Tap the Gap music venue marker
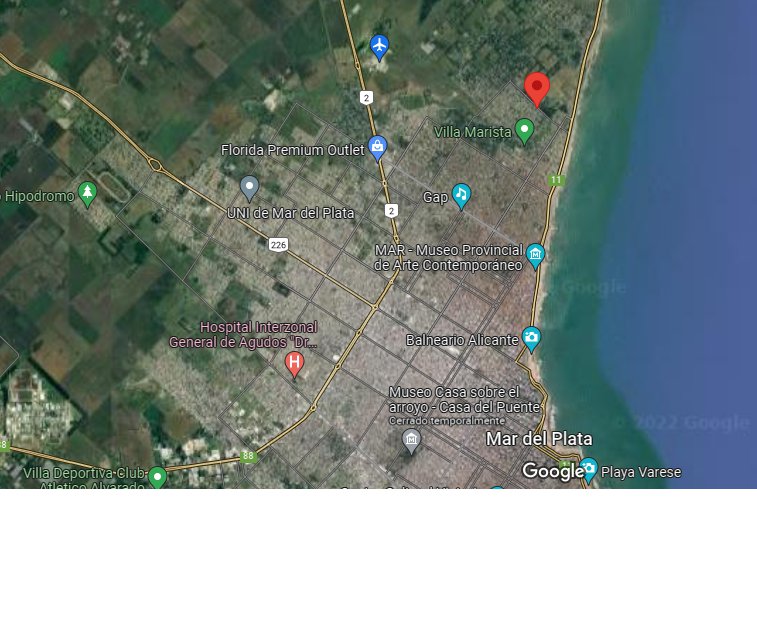The width and height of the screenshot is (757, 623). (x=461, y=194)
